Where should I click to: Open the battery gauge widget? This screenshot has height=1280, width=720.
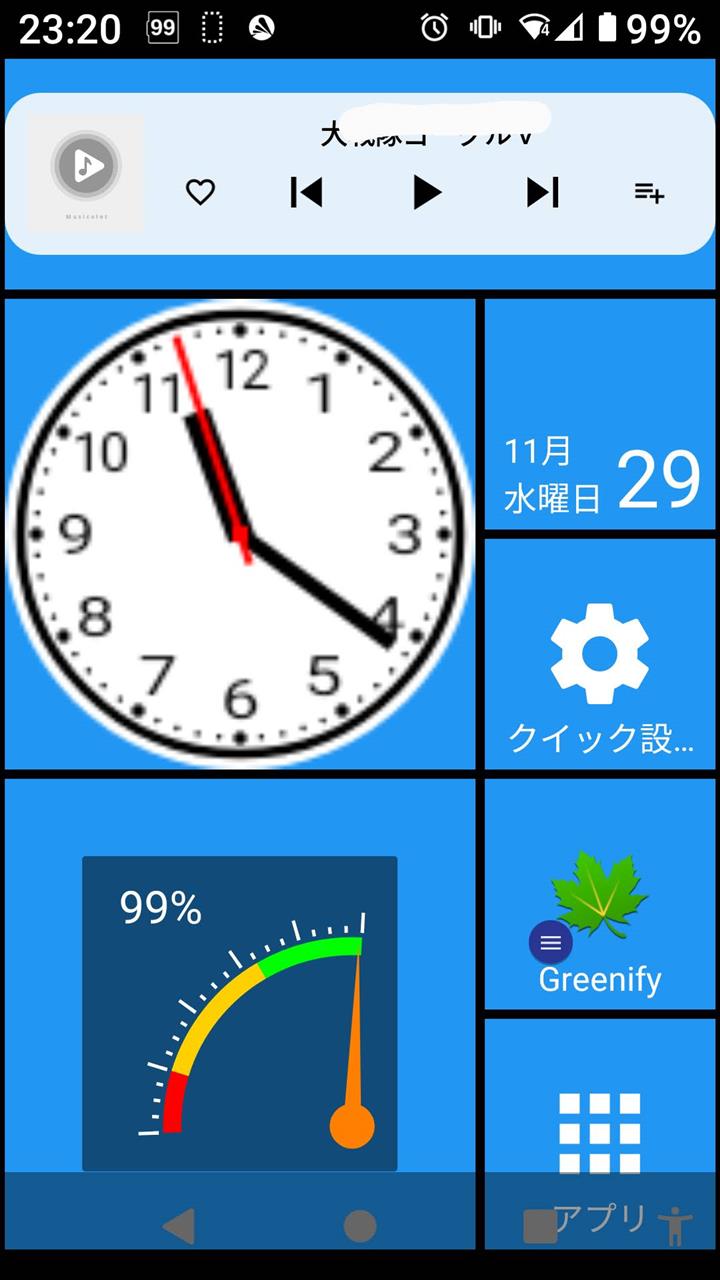240,1013
